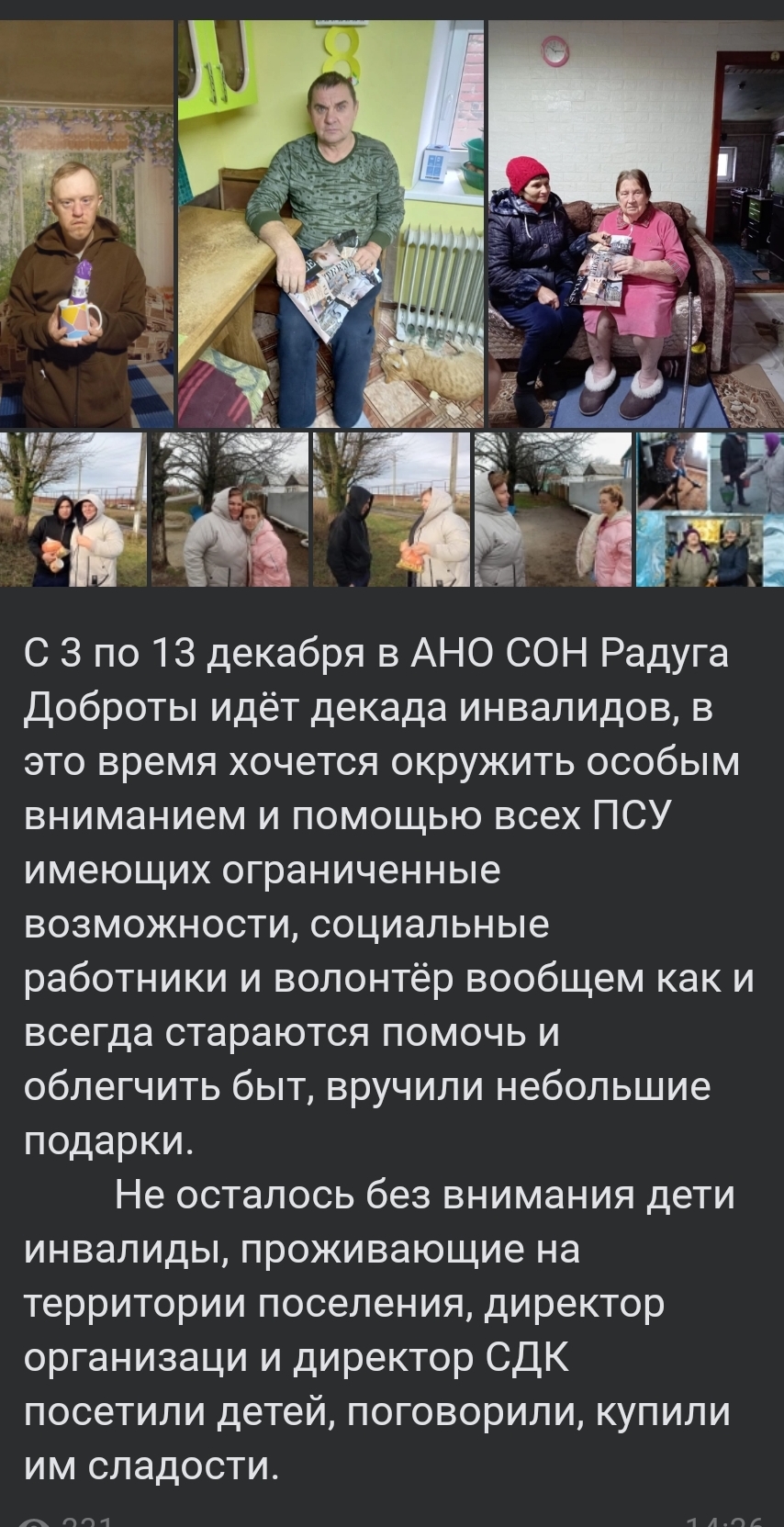Open photo of young man holding colorful mug
Image resolution: width=784 pixels, height=1527 pixels.
(86, 225)
